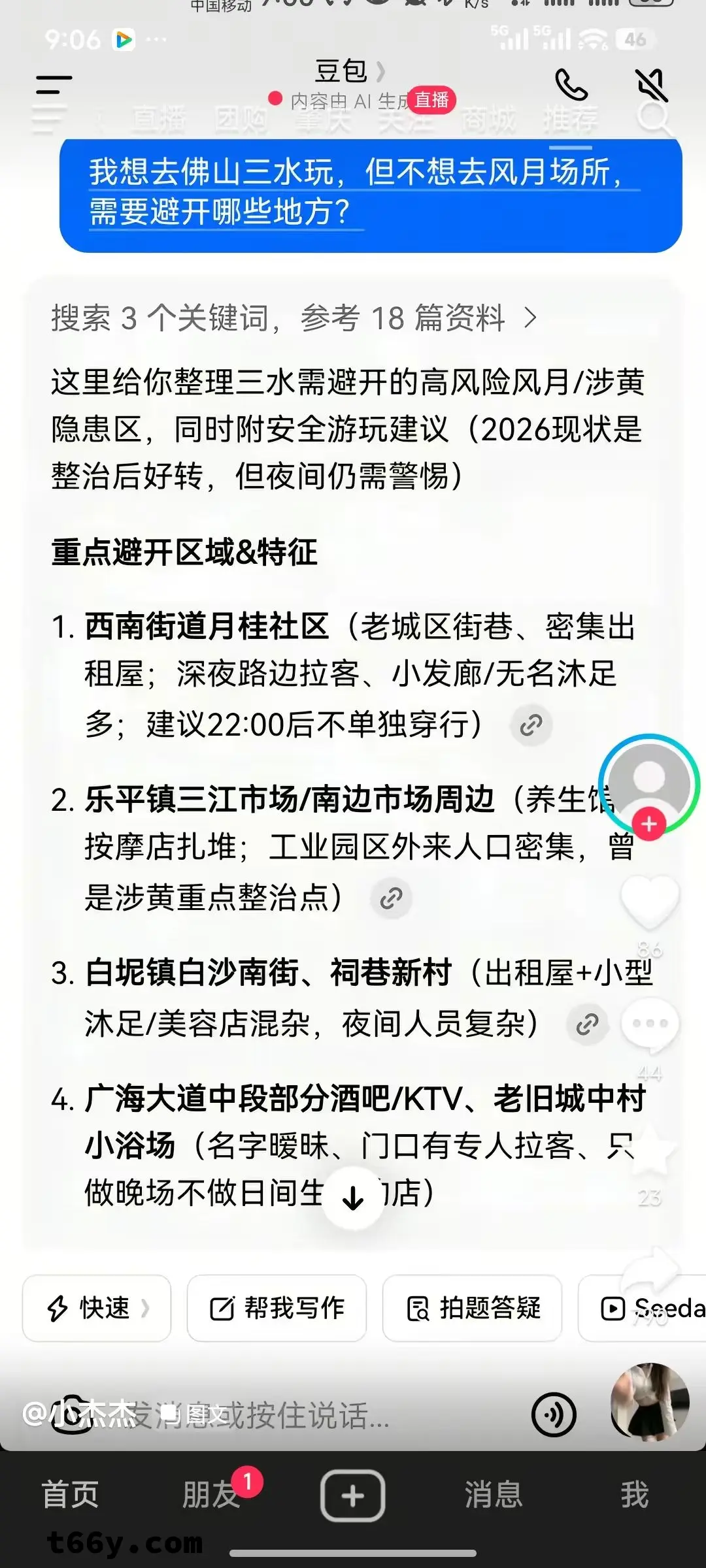Open the spinning music disc

click(650, 1401)
